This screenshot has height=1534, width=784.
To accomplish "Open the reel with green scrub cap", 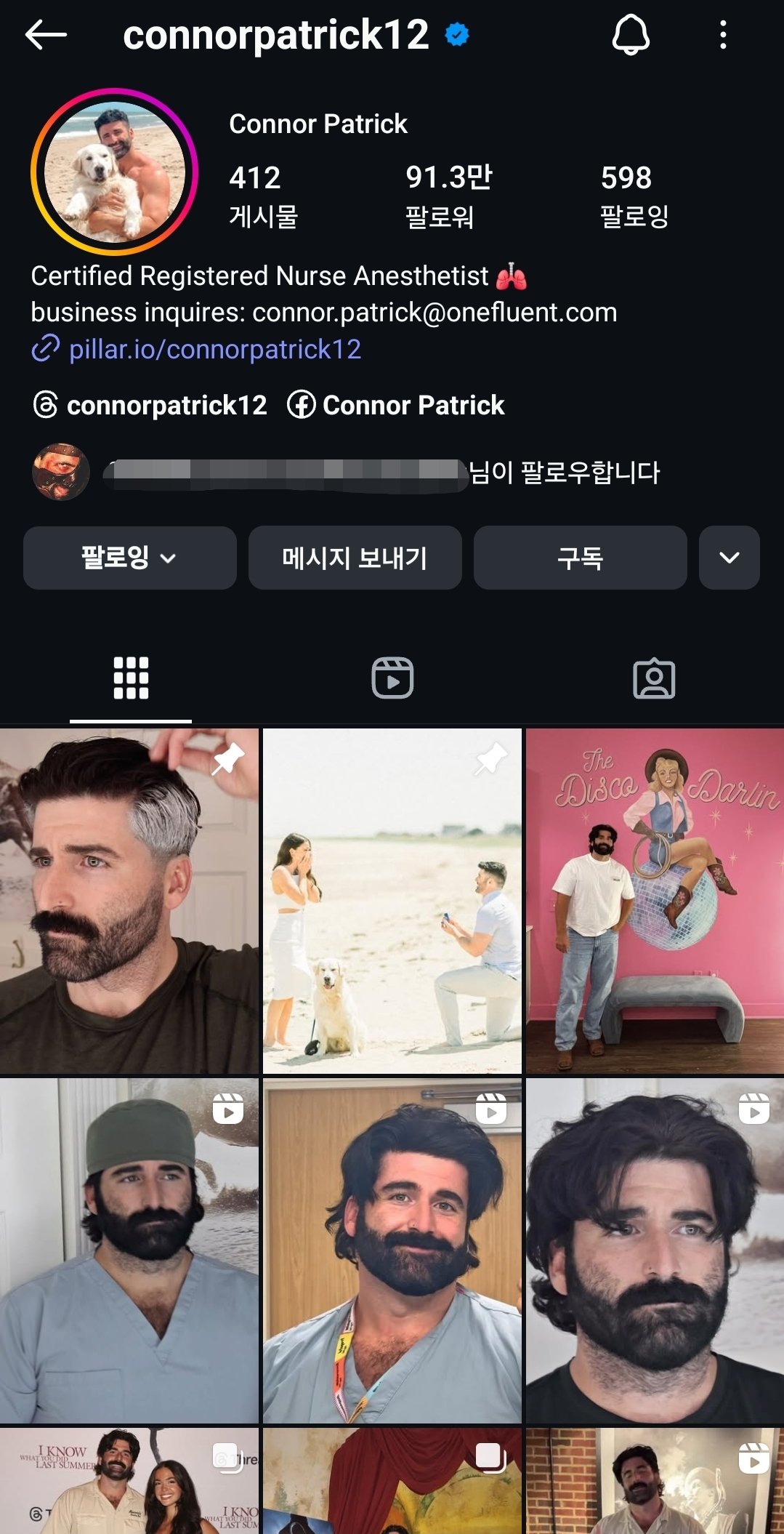I will (129, 1250).
